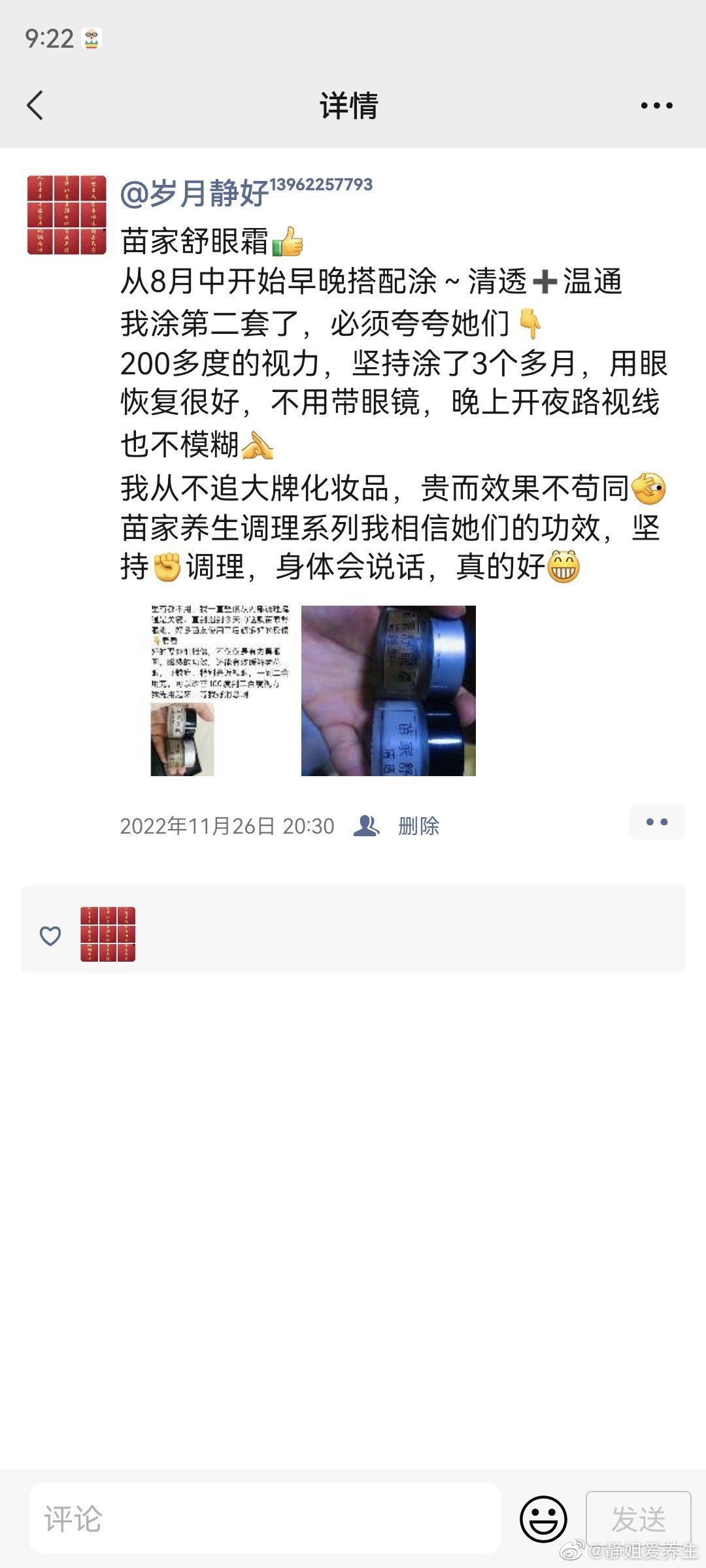Delete this post via 删除
706x1568 pixels.
coord(418,826)
